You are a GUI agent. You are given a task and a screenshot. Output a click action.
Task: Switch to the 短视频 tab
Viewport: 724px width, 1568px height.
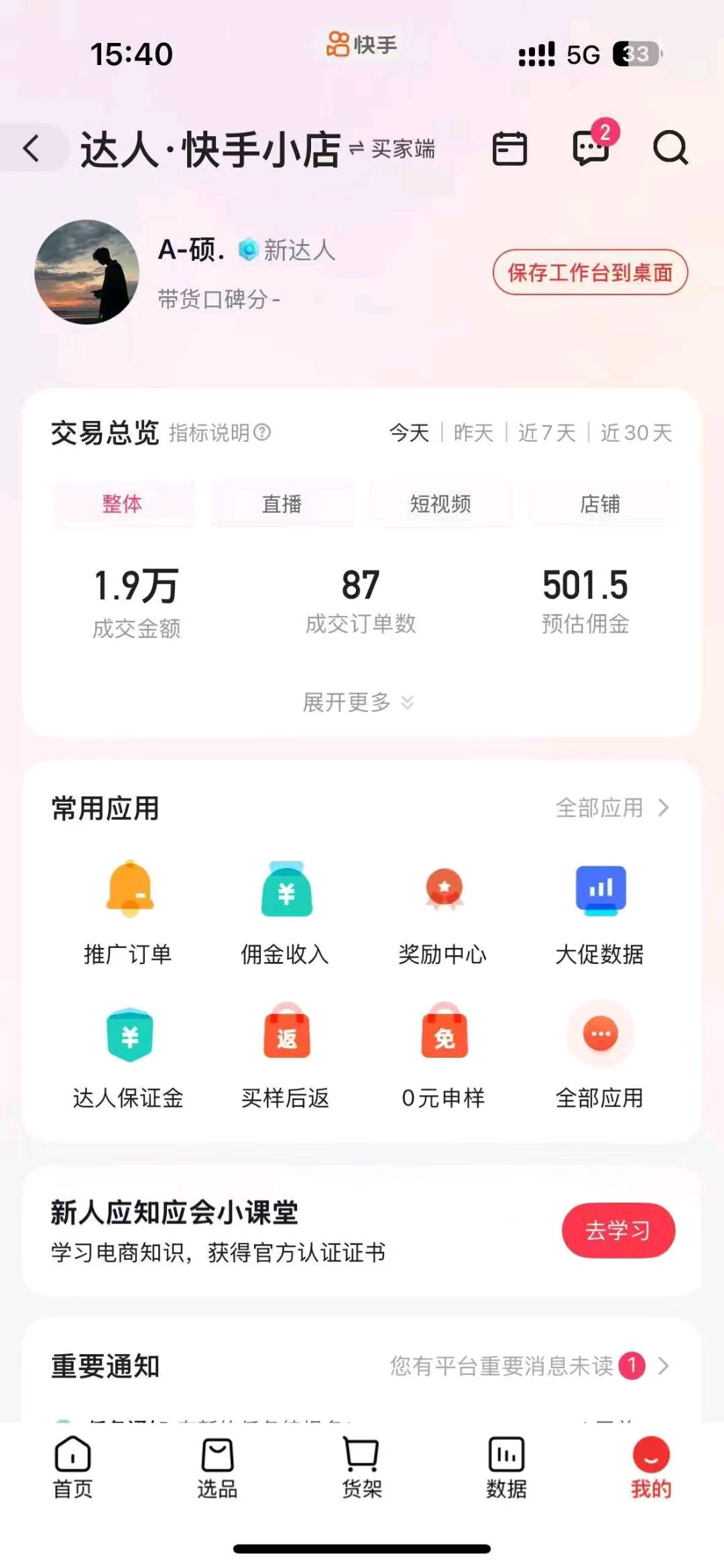click(x=441, y=504)
